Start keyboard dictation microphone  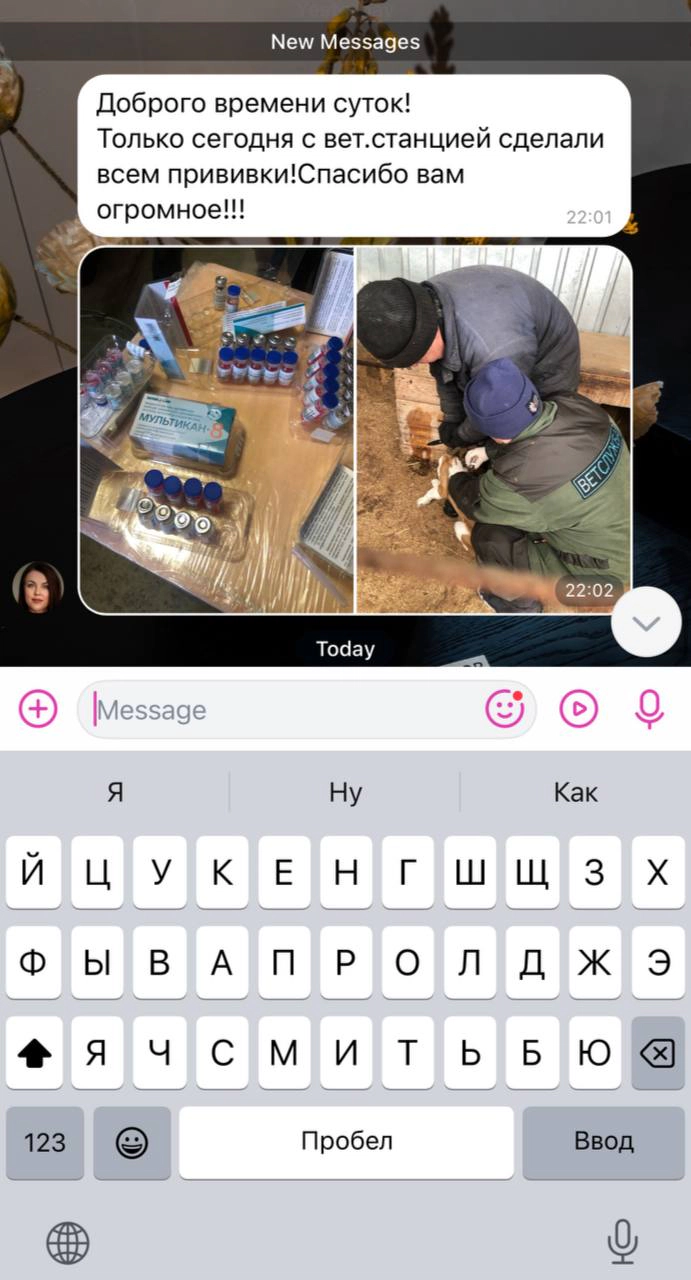click(623, 1242)
